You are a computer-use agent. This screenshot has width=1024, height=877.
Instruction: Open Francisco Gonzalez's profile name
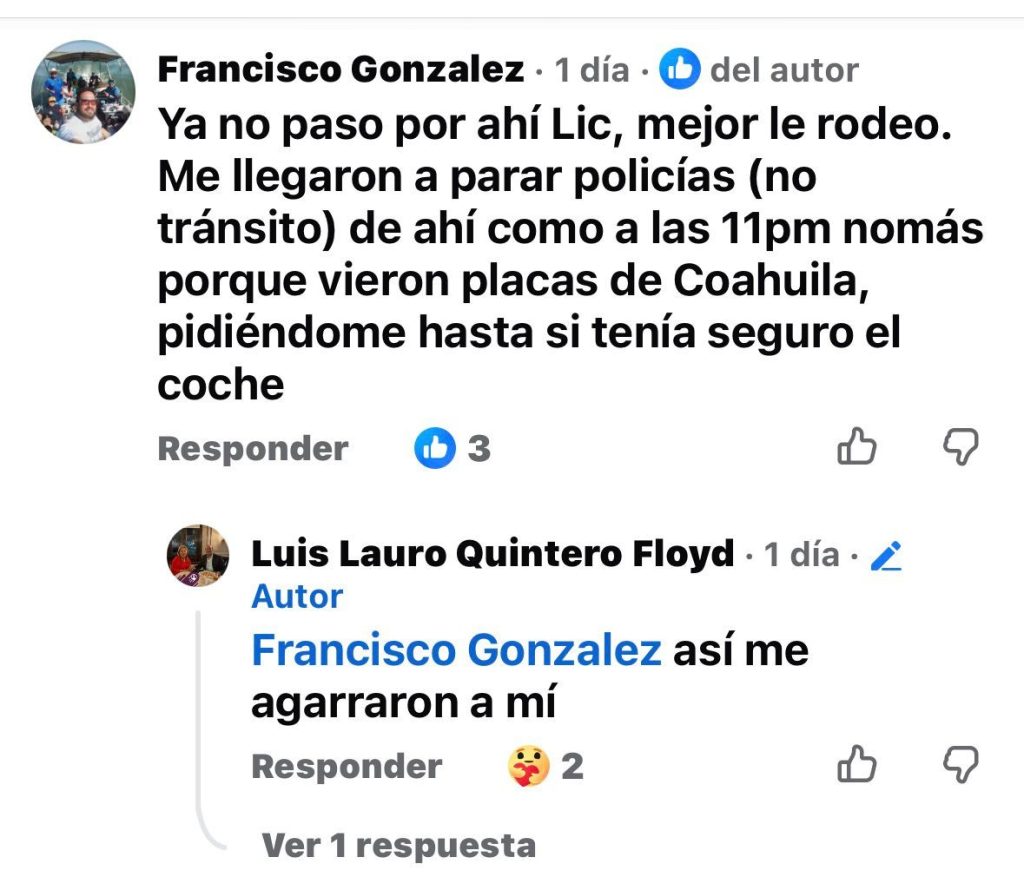[x=341, y=70]
